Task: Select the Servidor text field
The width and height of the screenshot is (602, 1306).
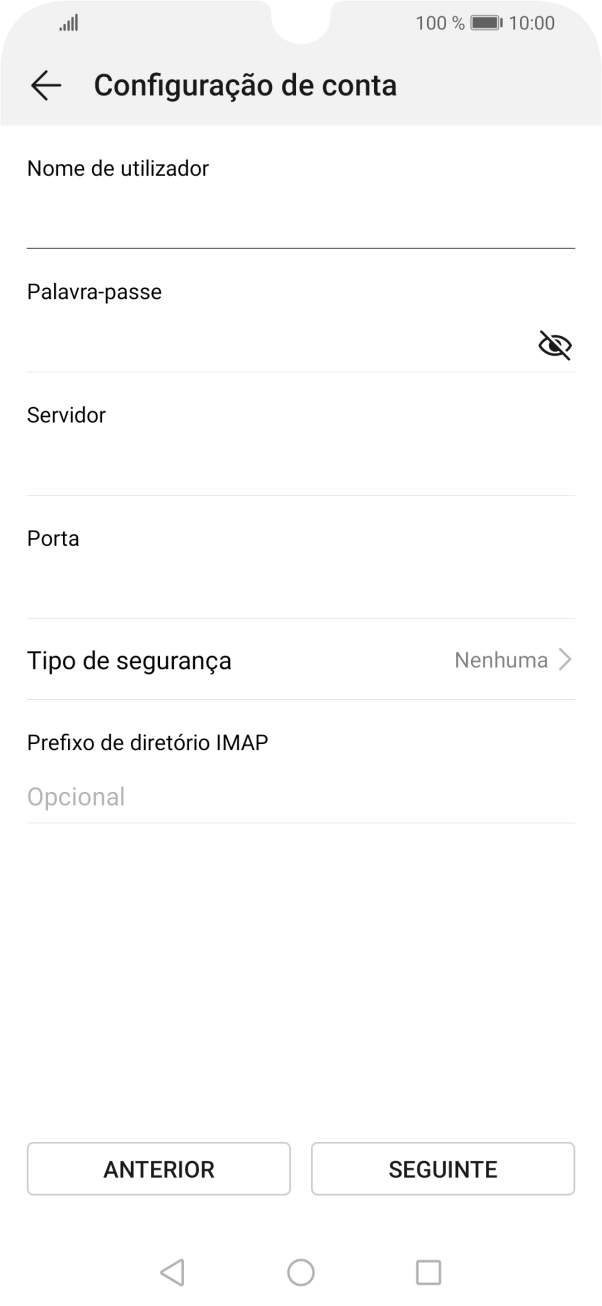Action: click(300, 468)
